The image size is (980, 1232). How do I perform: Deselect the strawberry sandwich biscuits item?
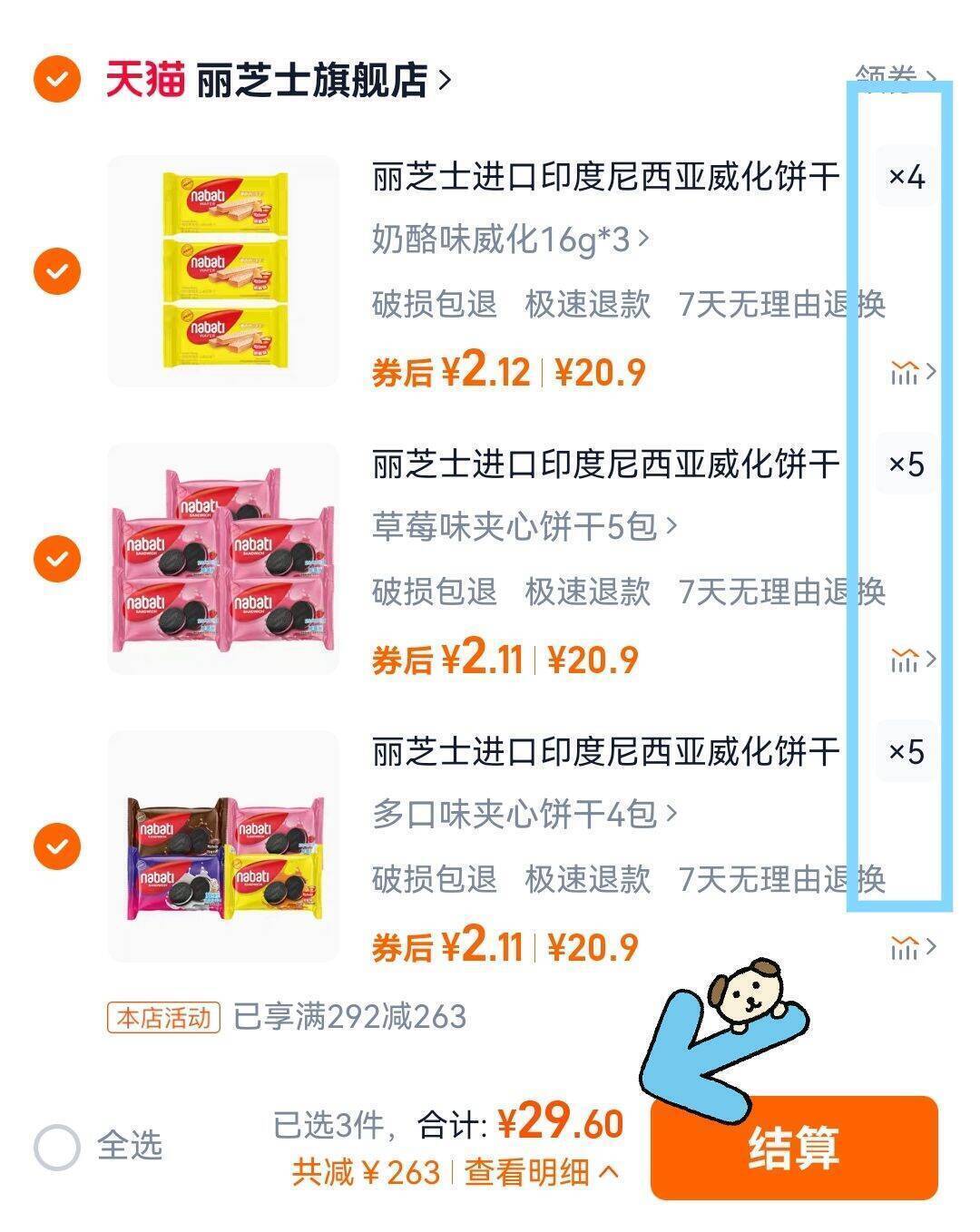coord(57,560)
